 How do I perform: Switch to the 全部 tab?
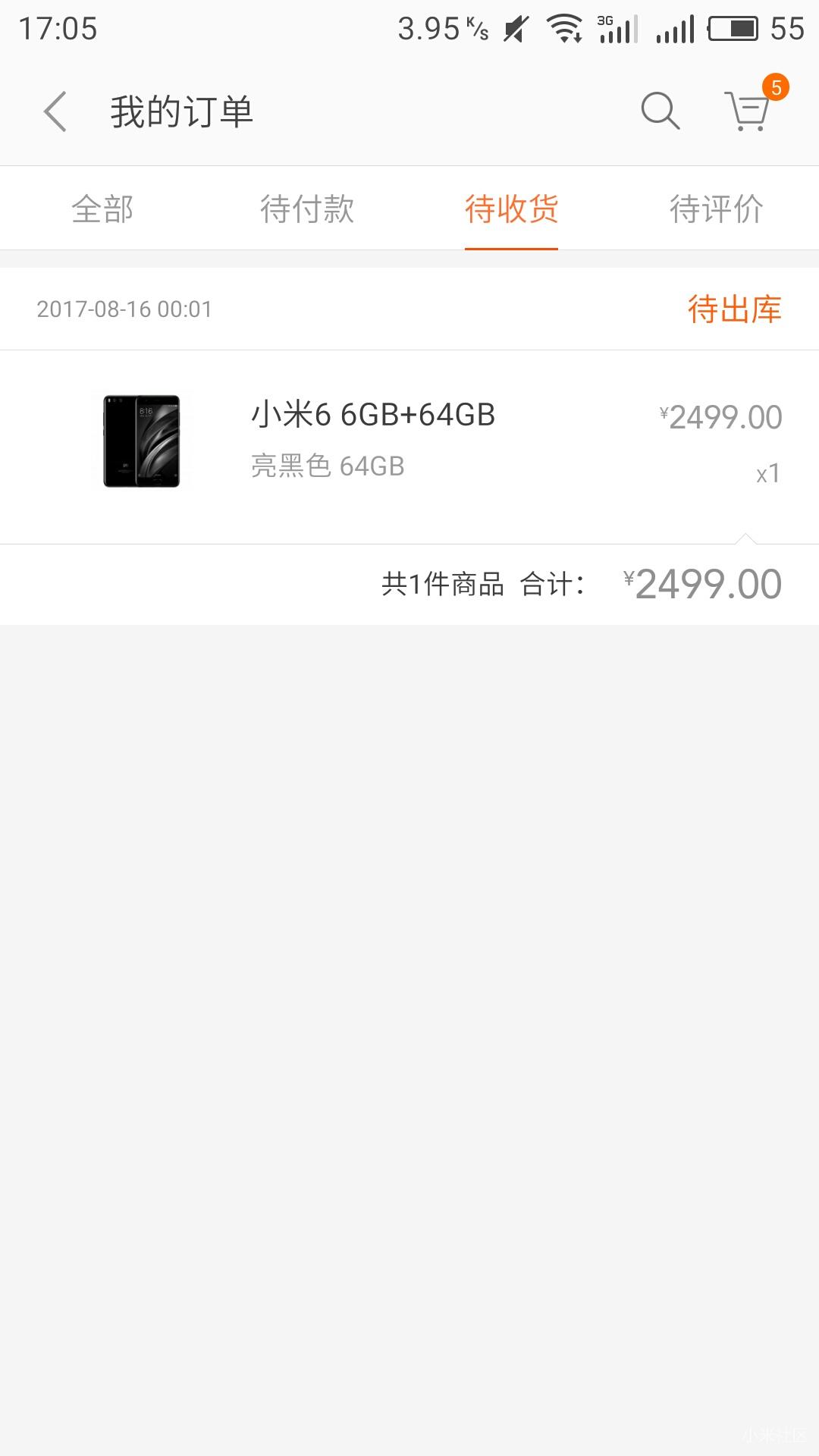102,209
